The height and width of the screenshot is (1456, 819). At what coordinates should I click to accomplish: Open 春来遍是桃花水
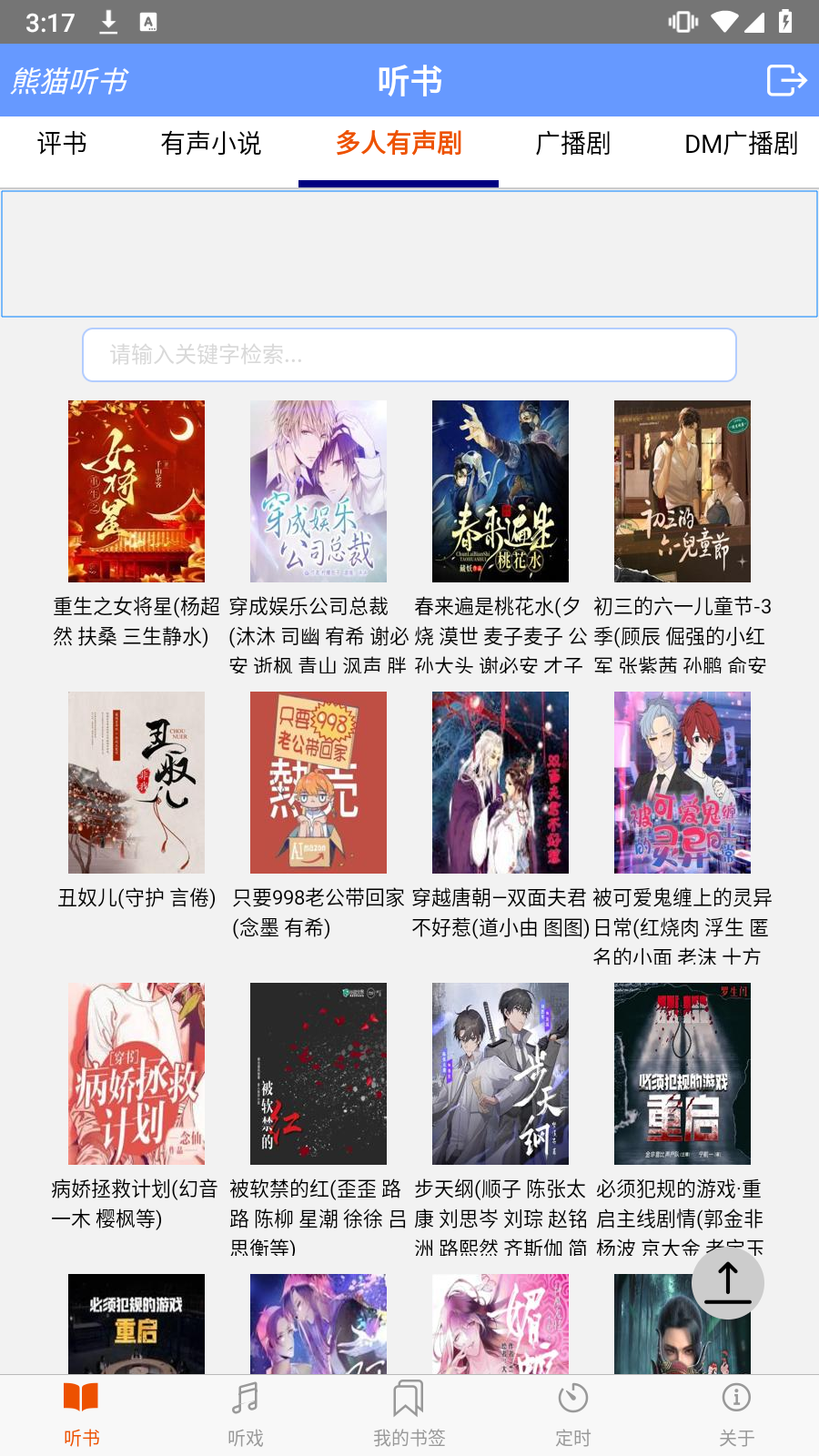[500, 491]
